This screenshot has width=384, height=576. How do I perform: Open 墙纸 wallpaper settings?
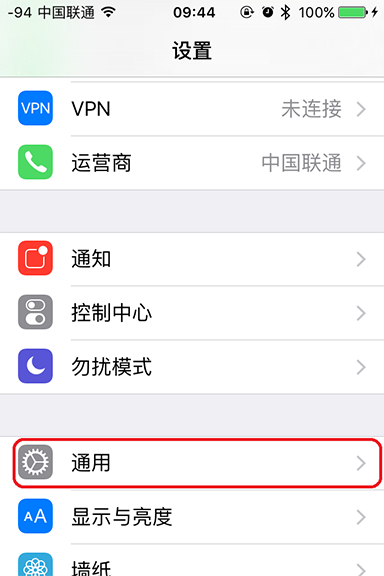192,560
